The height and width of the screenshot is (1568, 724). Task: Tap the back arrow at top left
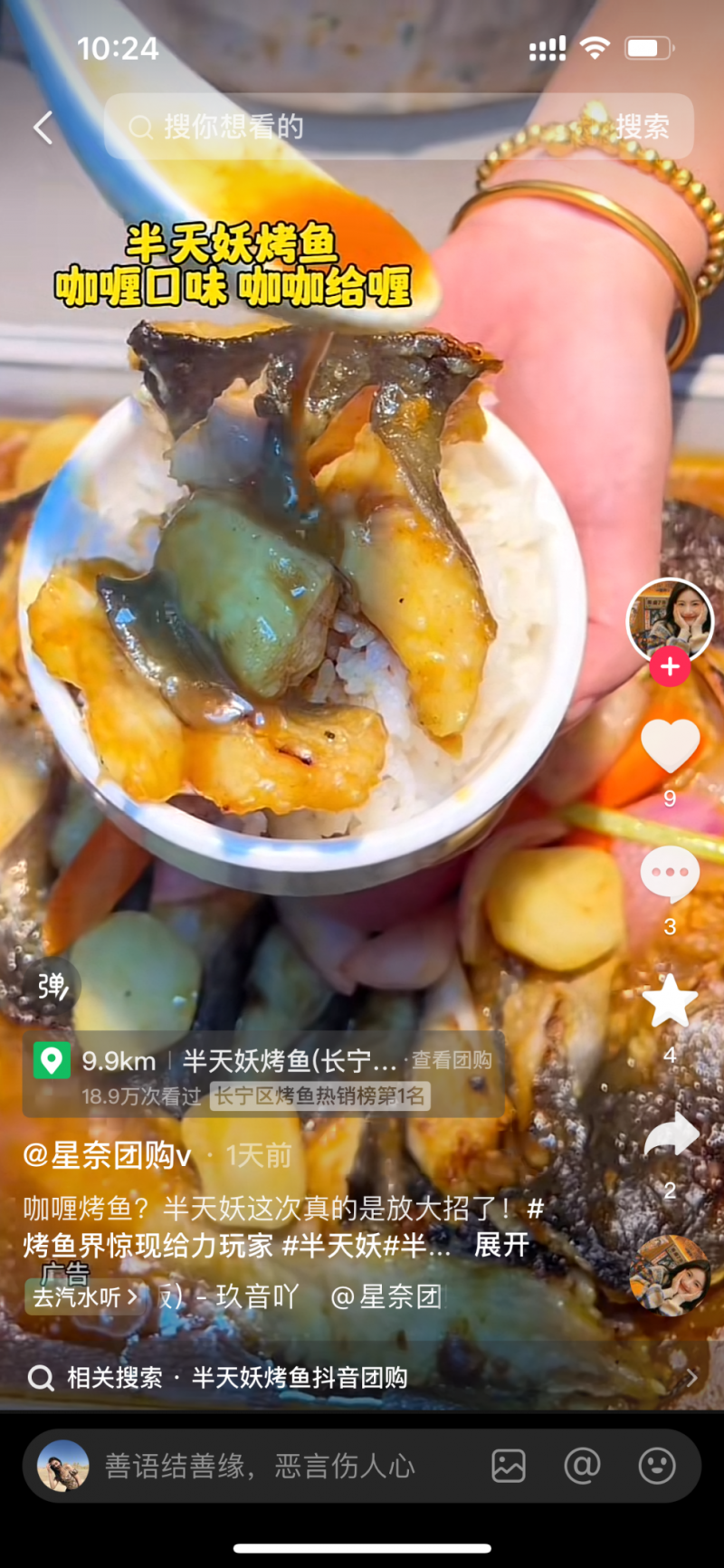coord(43,127)
